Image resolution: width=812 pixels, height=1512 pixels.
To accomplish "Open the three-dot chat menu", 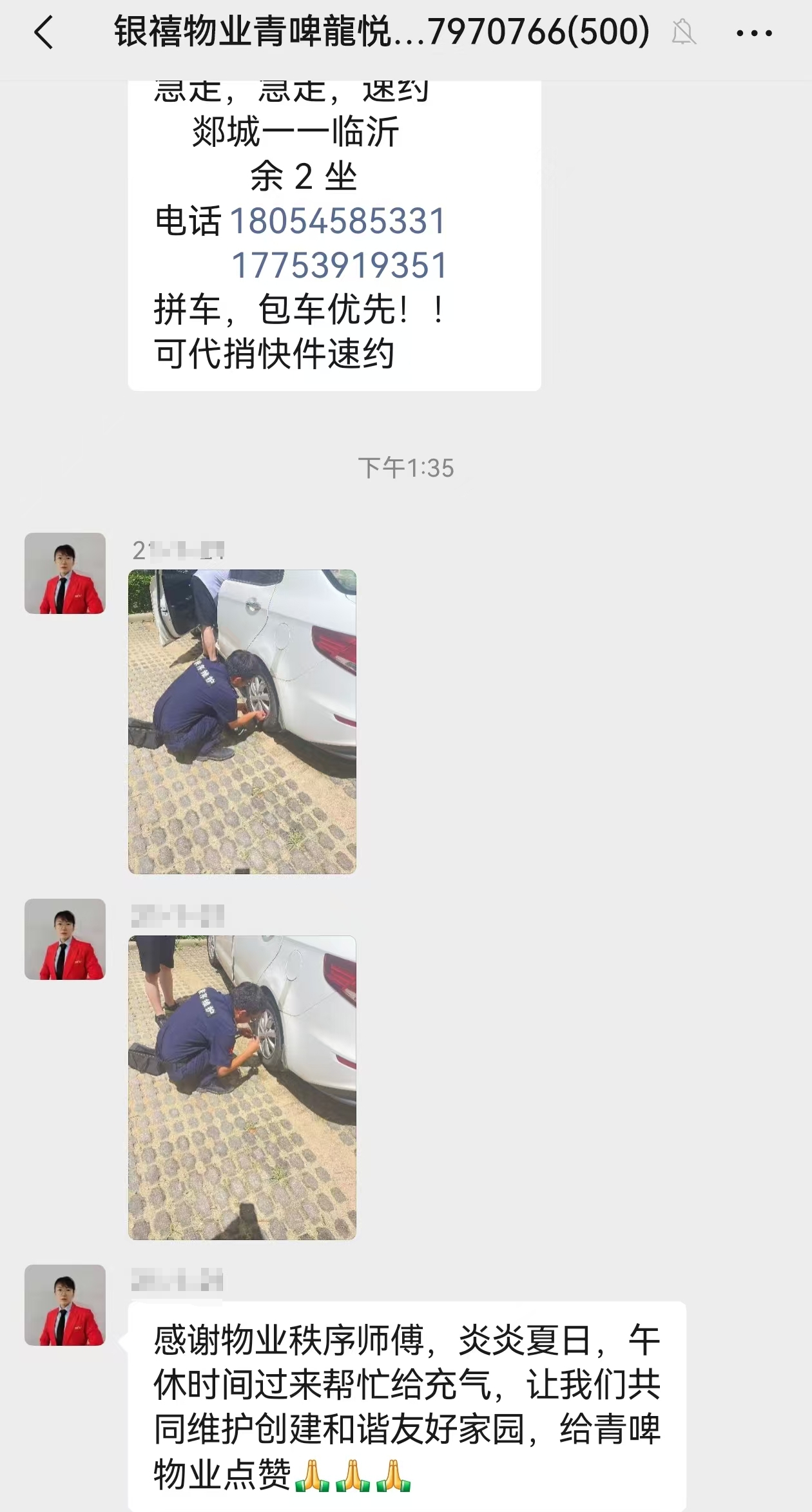I will pos(754,33).
